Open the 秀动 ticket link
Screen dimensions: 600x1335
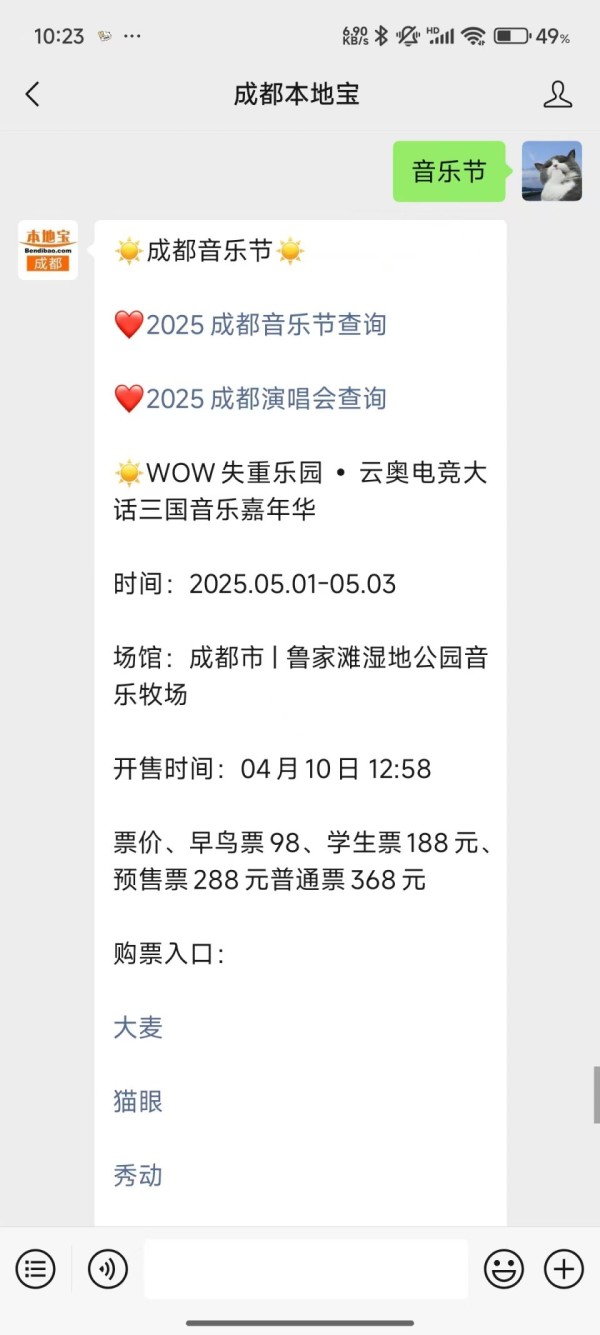click(138, 1176)
